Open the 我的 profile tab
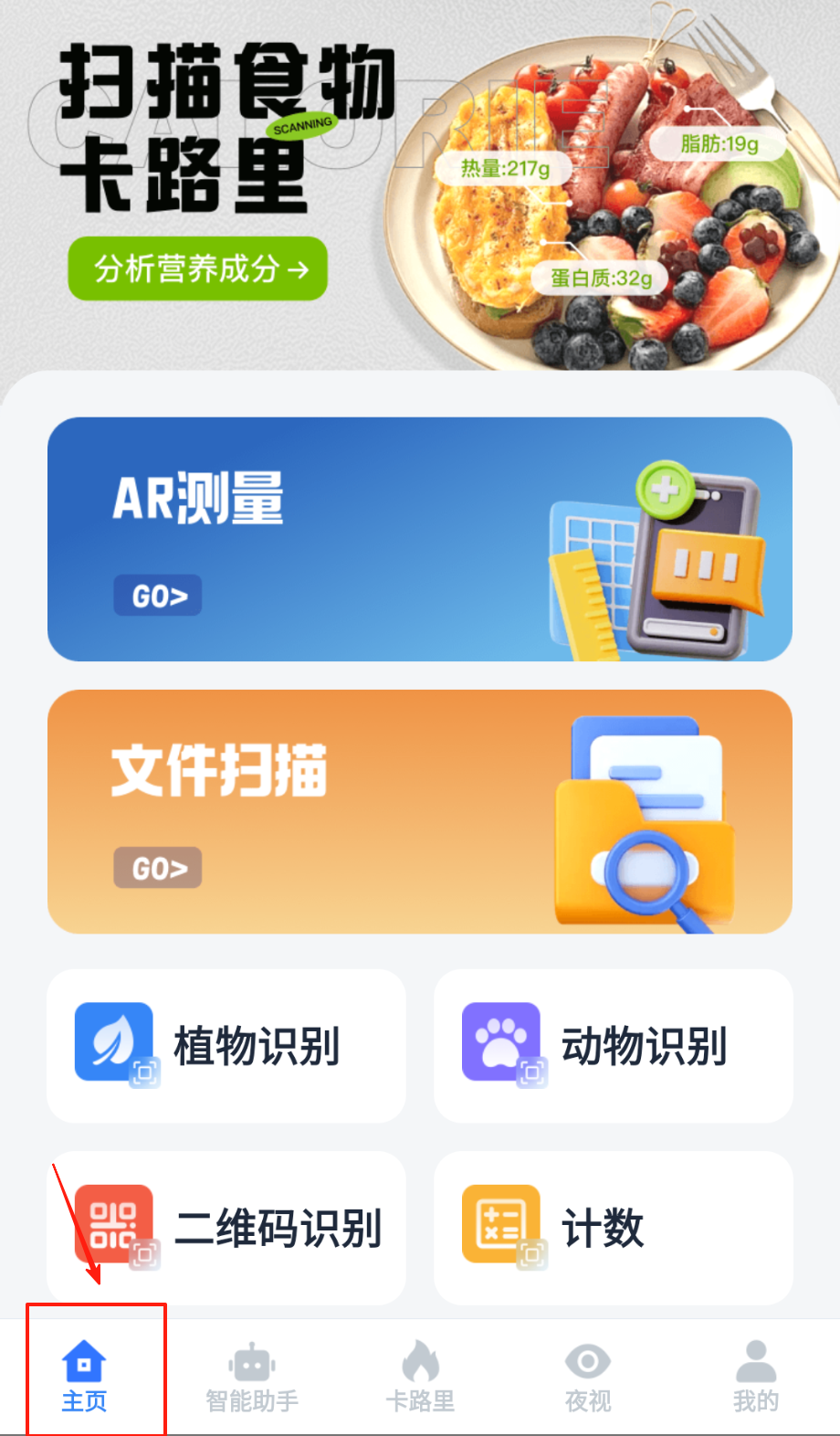The width and height of the screenshot is (840, 1436). [756, 1377]
